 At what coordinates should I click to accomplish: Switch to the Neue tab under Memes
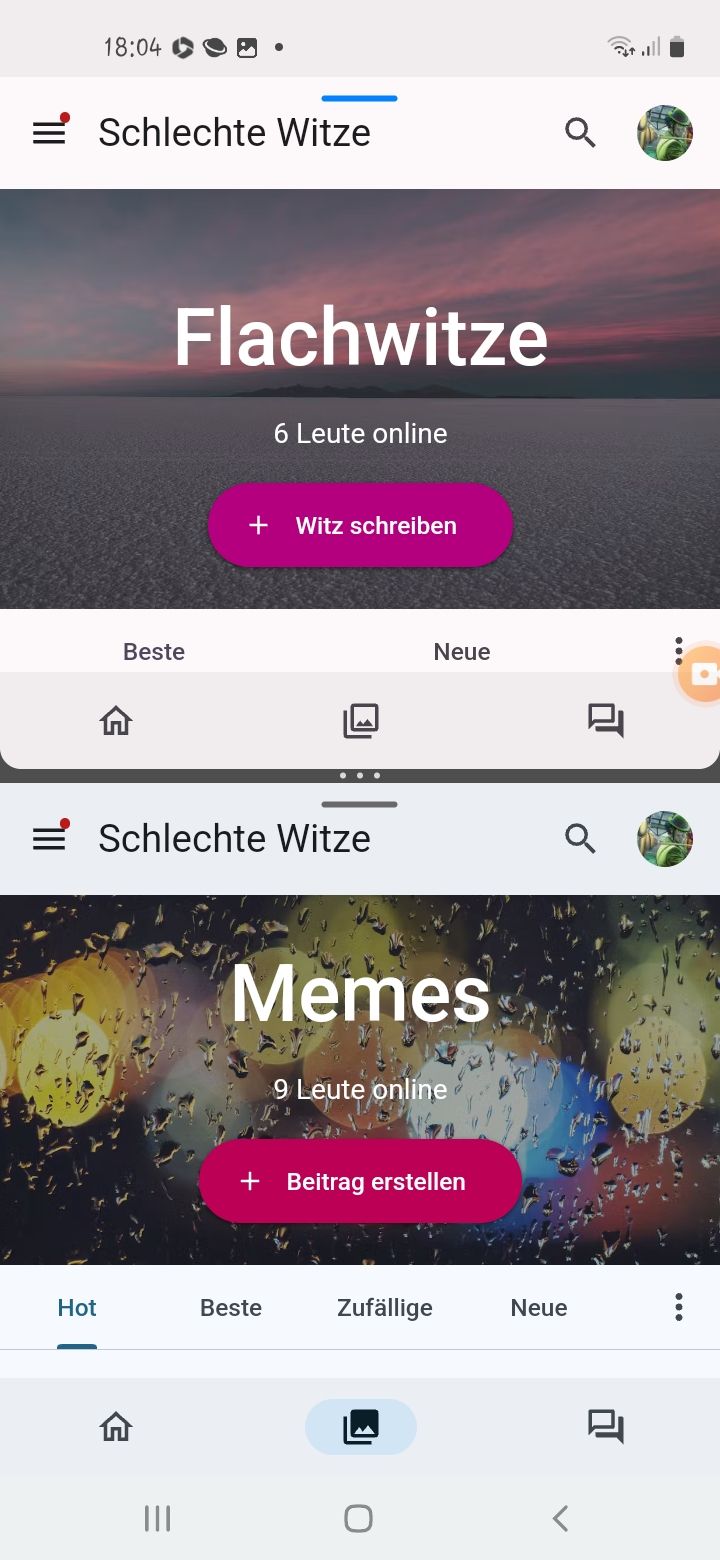539,1308
